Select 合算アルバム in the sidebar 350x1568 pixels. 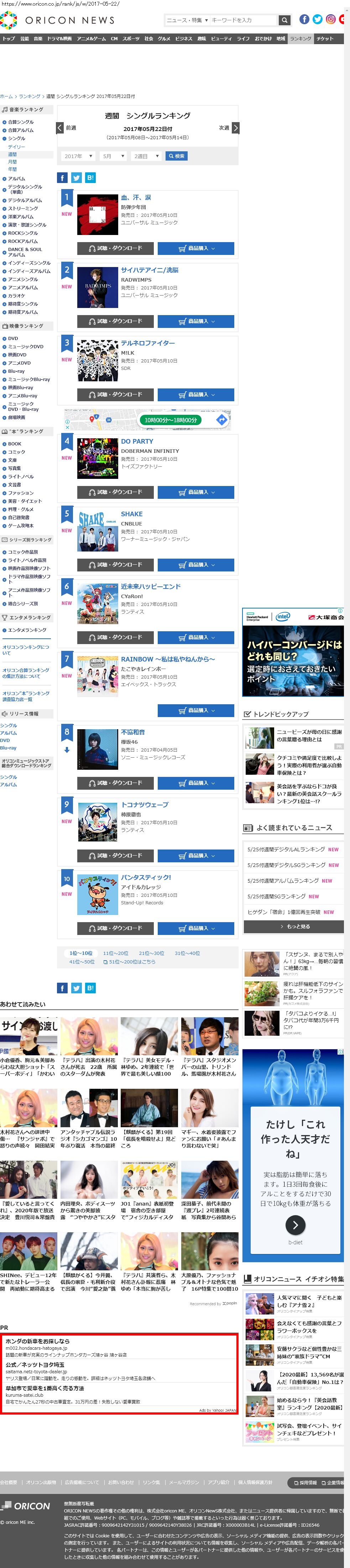point(21,130)
